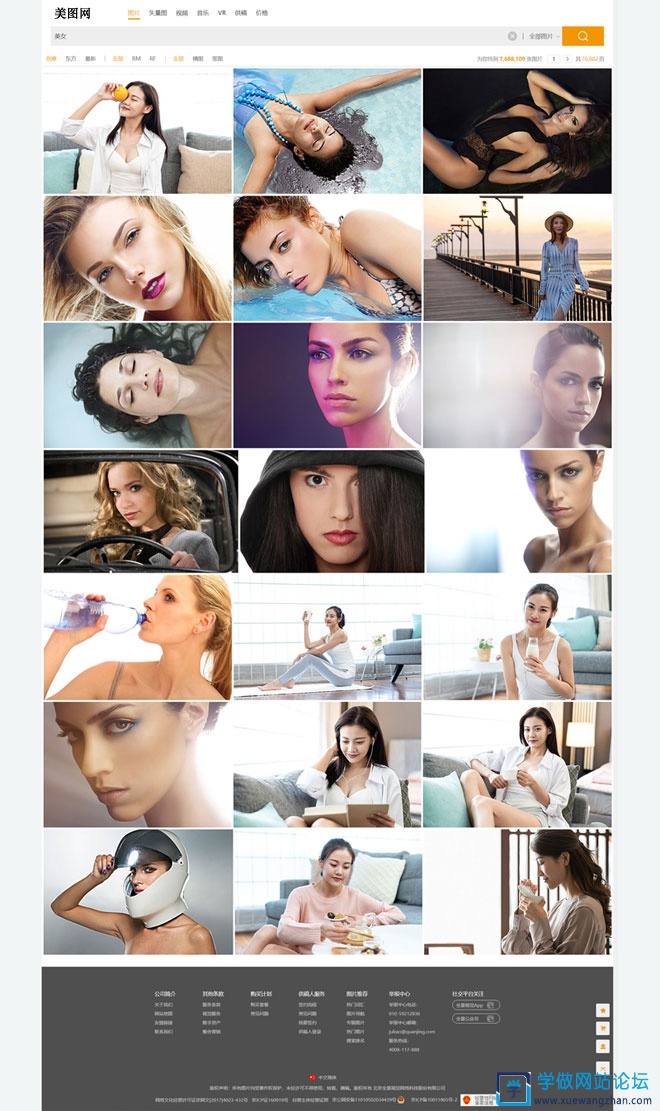Expand the 全部图片 dropdown
Viewport: 660px width, 1111px height.
(541, 36)
